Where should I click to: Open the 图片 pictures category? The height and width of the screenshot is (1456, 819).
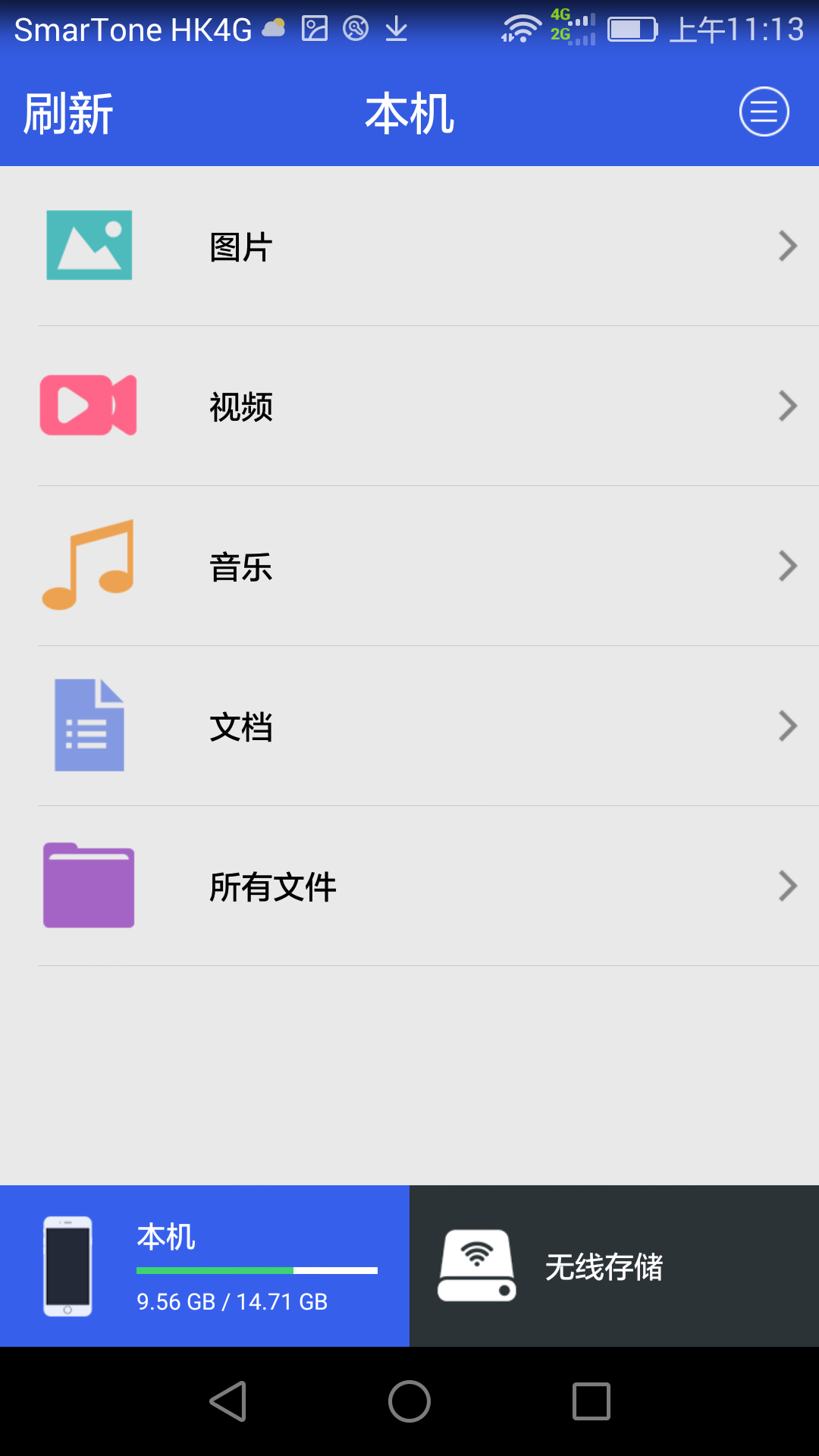(409, 246)
